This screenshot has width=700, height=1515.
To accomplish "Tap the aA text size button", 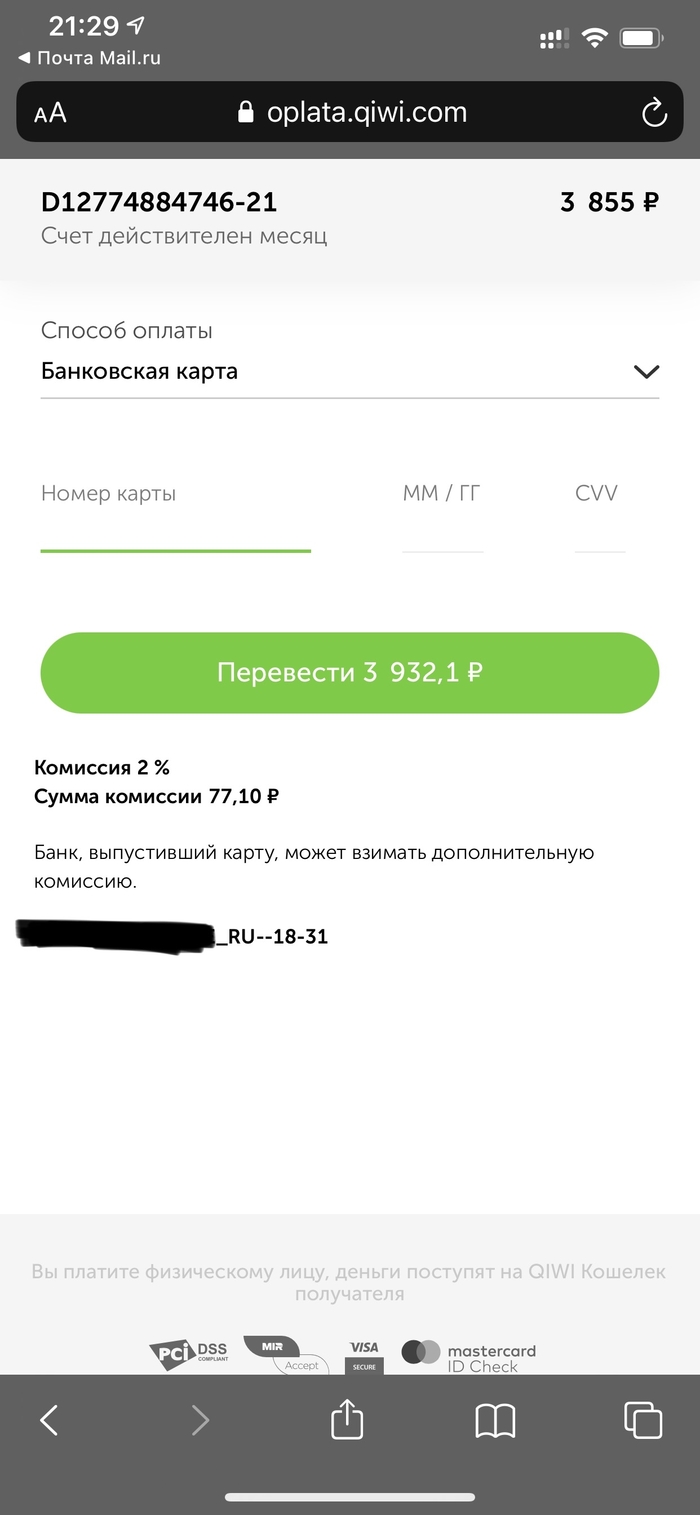I will (x=50, y=112).
